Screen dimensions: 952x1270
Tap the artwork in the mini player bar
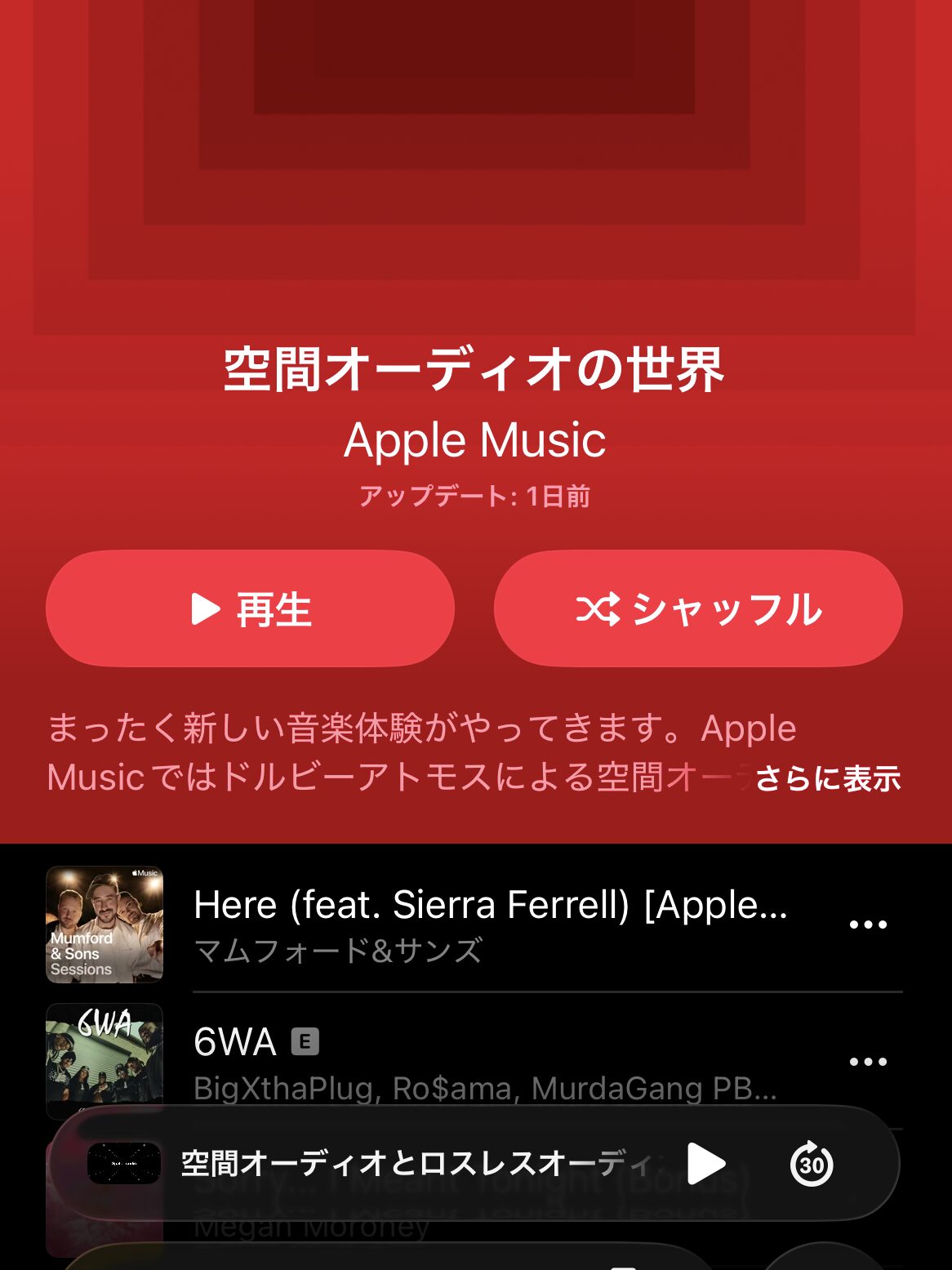point(122,1164)
